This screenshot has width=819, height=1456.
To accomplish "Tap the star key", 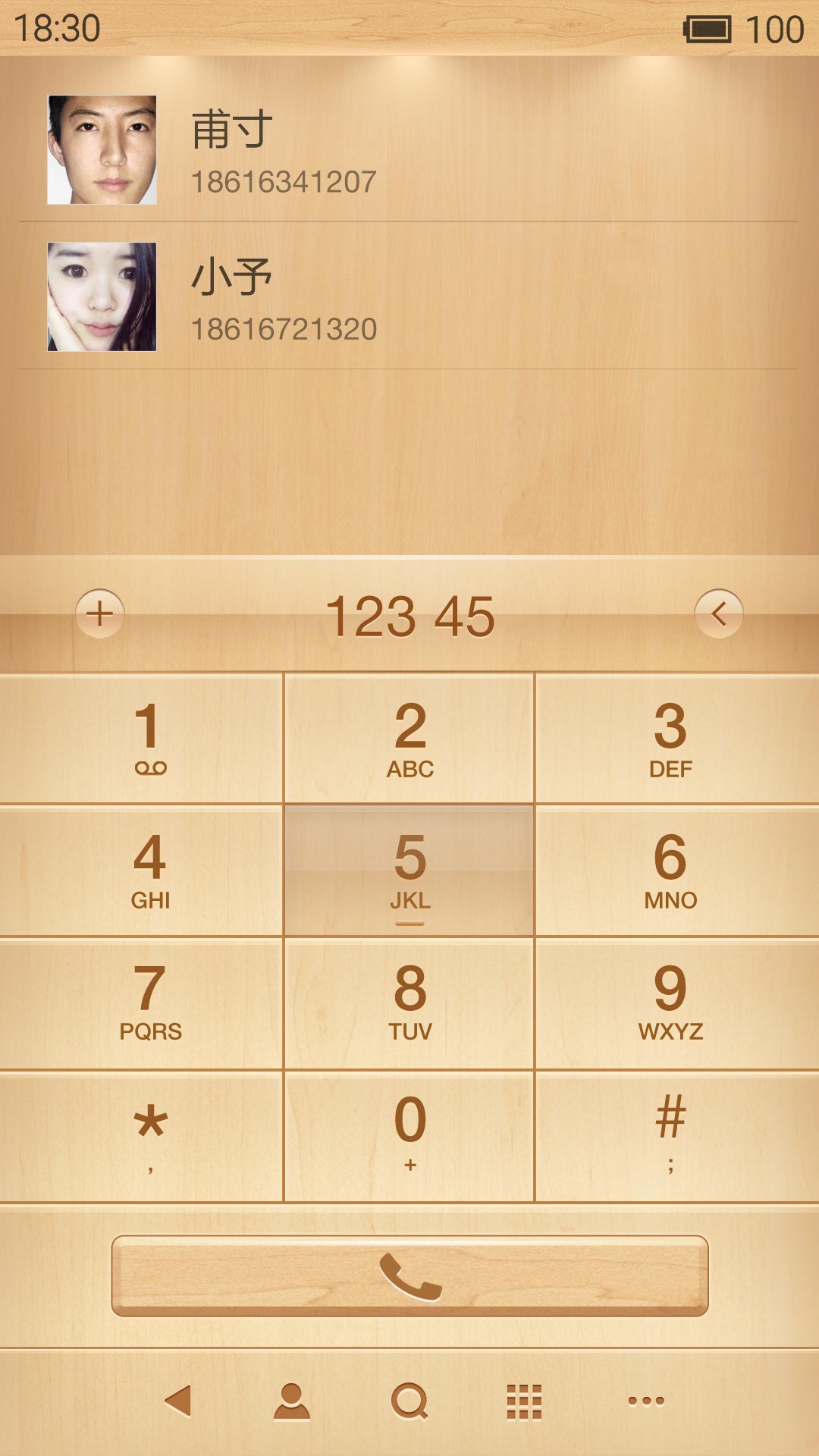I will tap(142, 1136).
